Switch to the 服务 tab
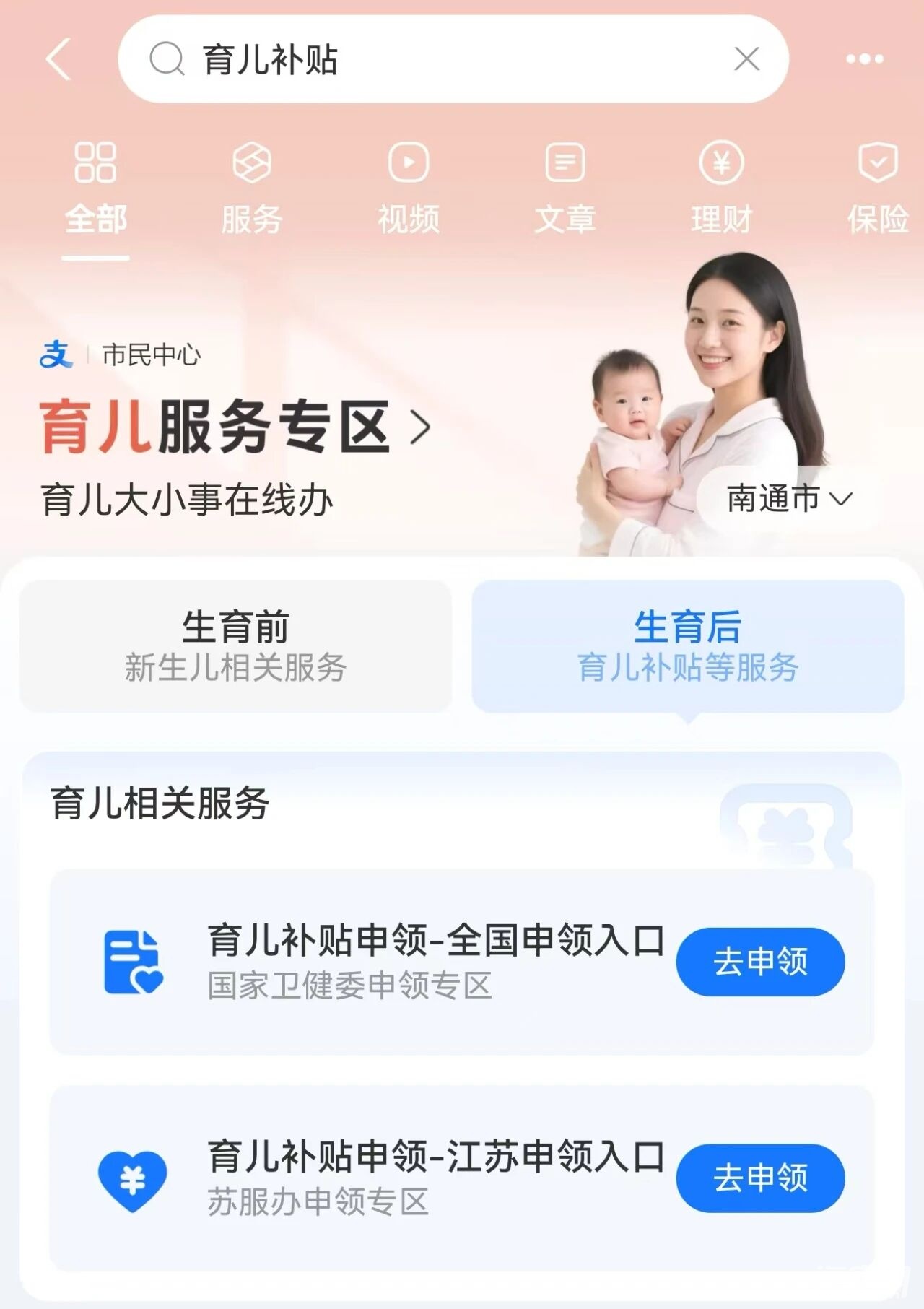 pyautogui.click(x=251, y=189)
